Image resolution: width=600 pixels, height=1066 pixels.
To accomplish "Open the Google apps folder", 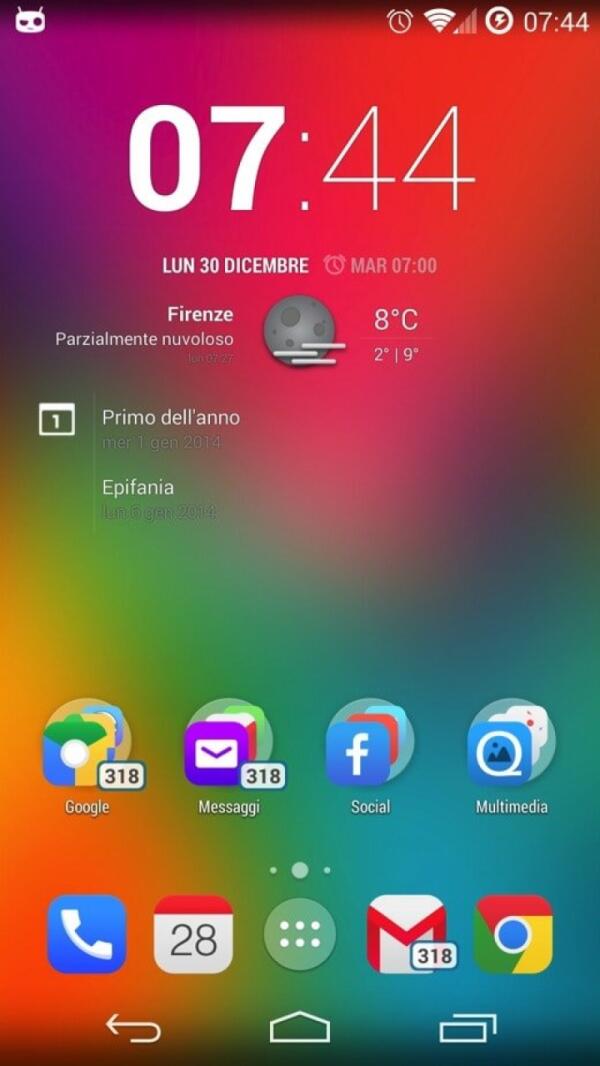I will pyautogui.click(x=87, y=745).
